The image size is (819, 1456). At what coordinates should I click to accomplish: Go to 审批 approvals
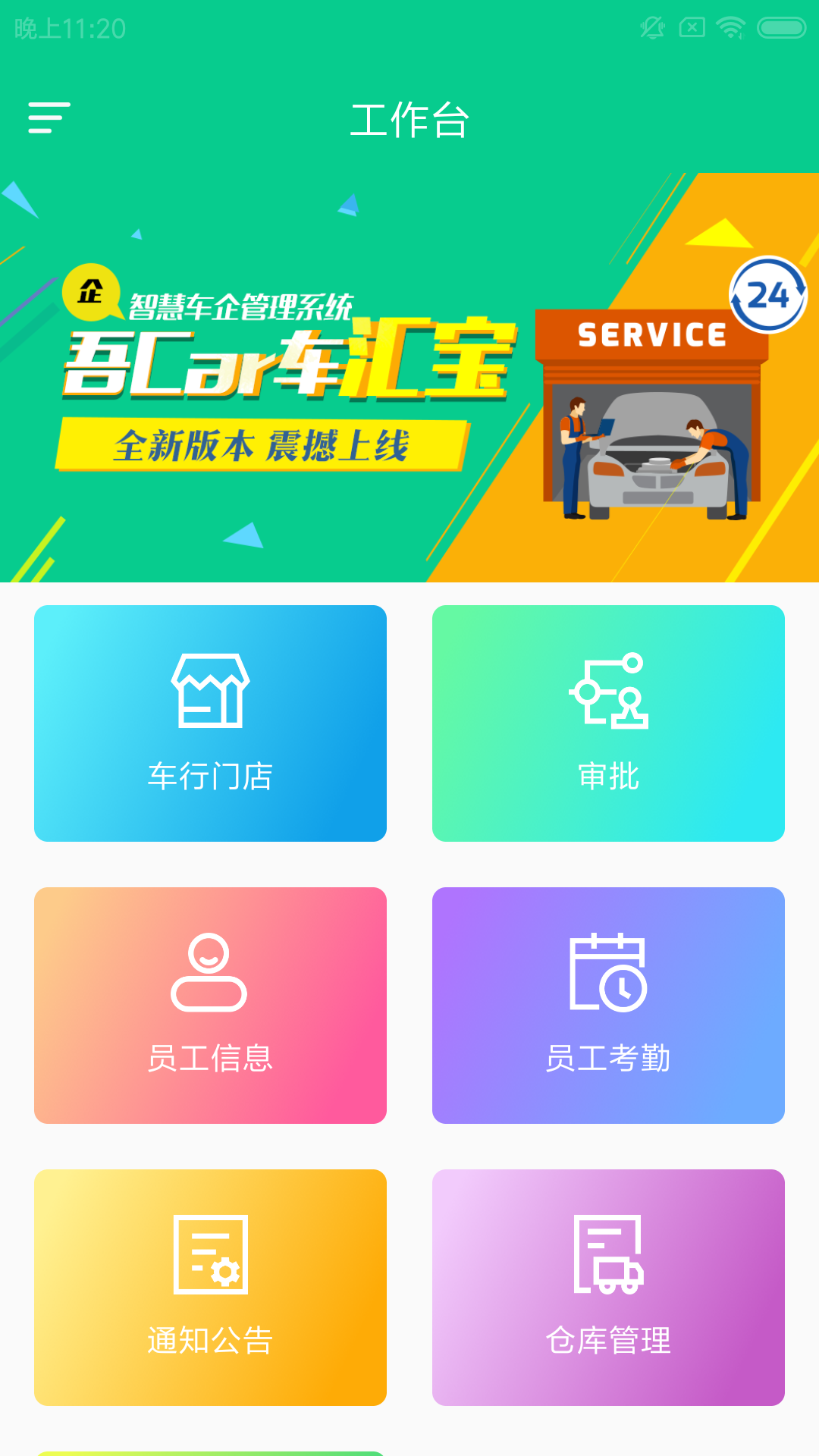pos(608,723)
